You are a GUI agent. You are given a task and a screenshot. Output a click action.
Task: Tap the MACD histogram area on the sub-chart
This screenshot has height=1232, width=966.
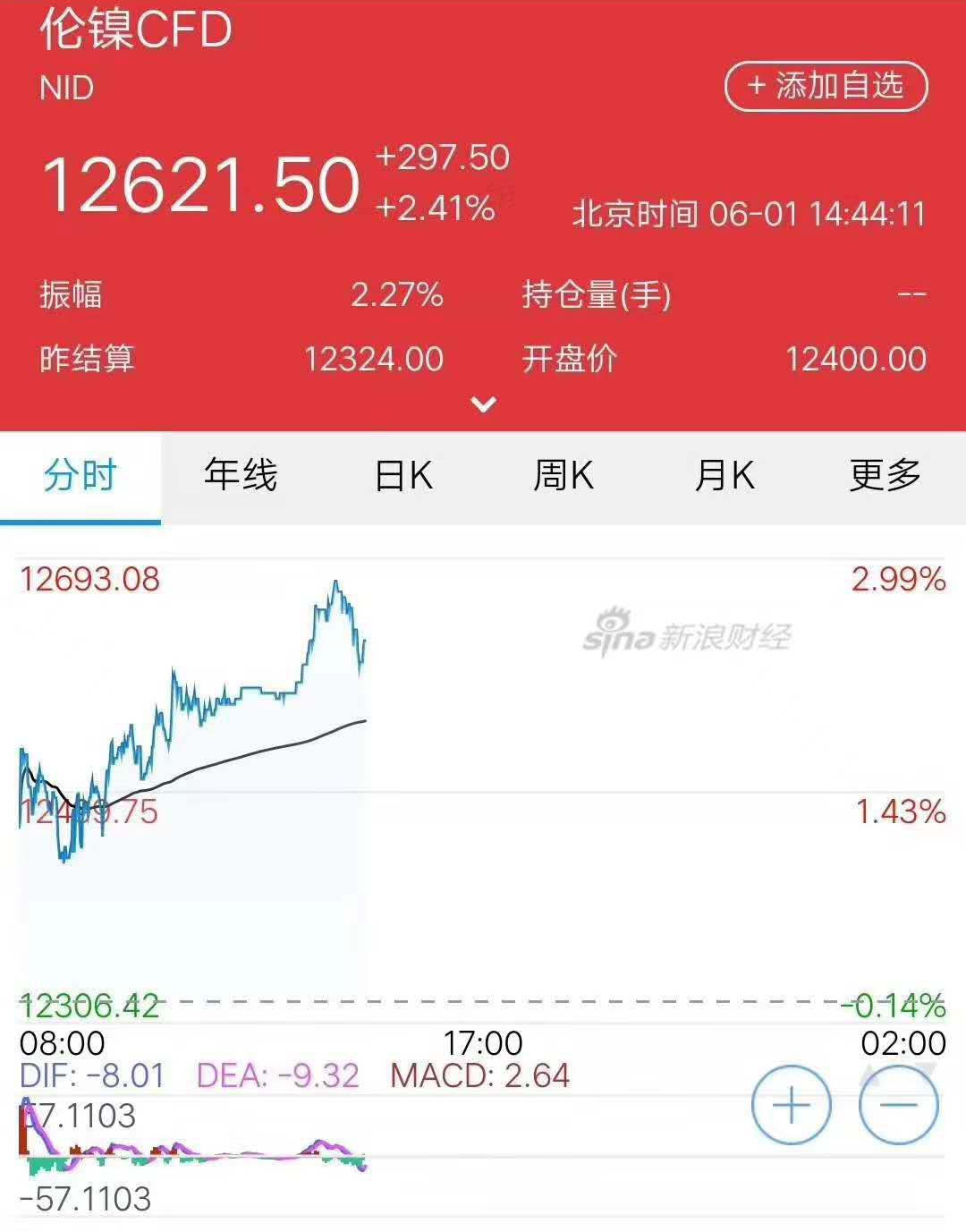pos(179,1159)
